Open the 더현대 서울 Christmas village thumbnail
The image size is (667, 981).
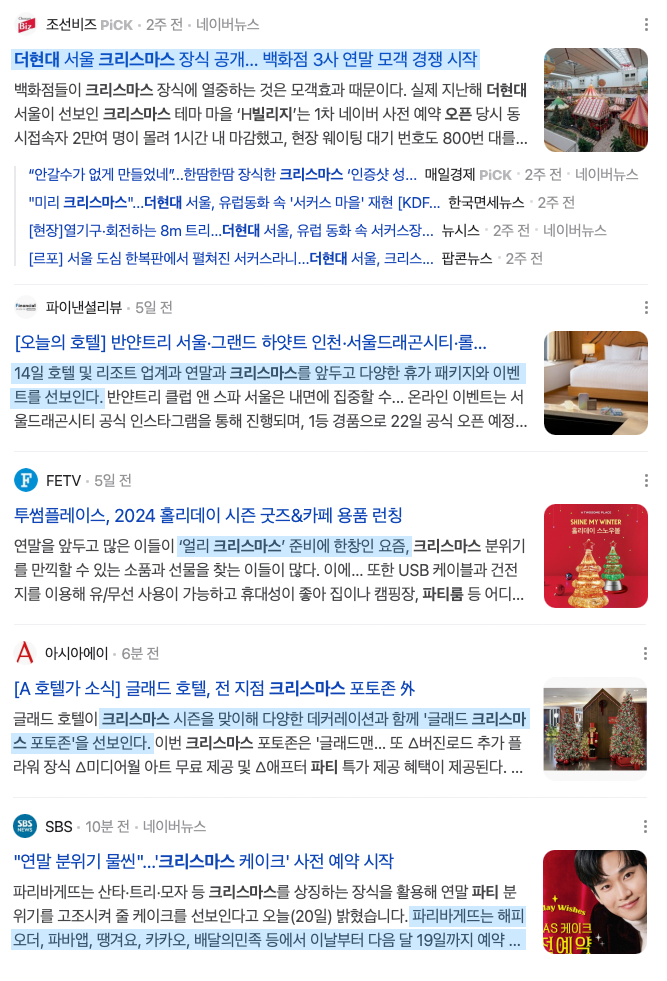[x=595, y=100]
